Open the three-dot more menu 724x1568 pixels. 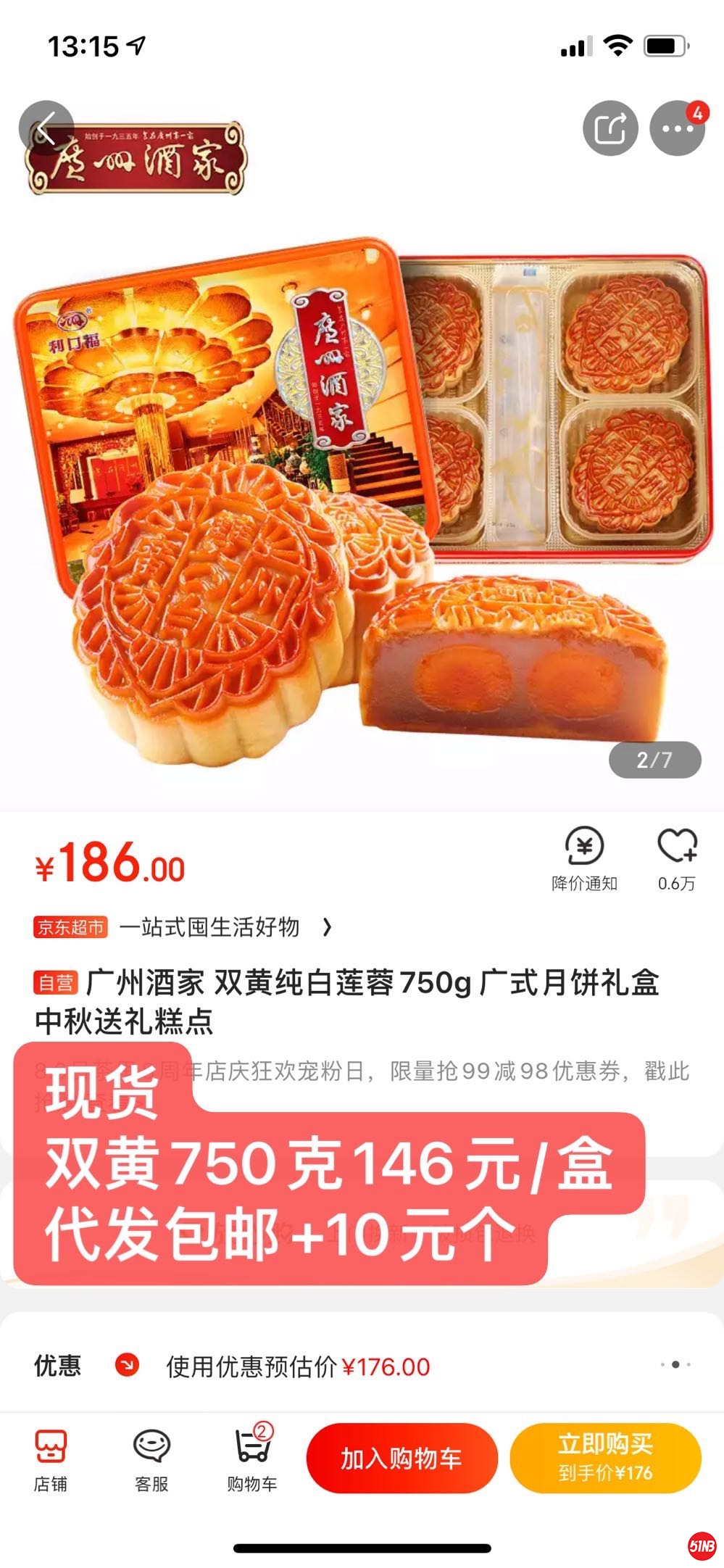[x=677, y=128]
